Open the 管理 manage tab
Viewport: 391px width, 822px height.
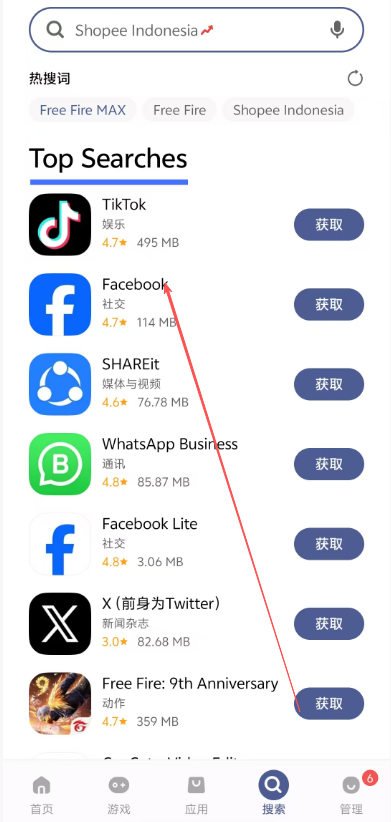[x=351, y=794]
